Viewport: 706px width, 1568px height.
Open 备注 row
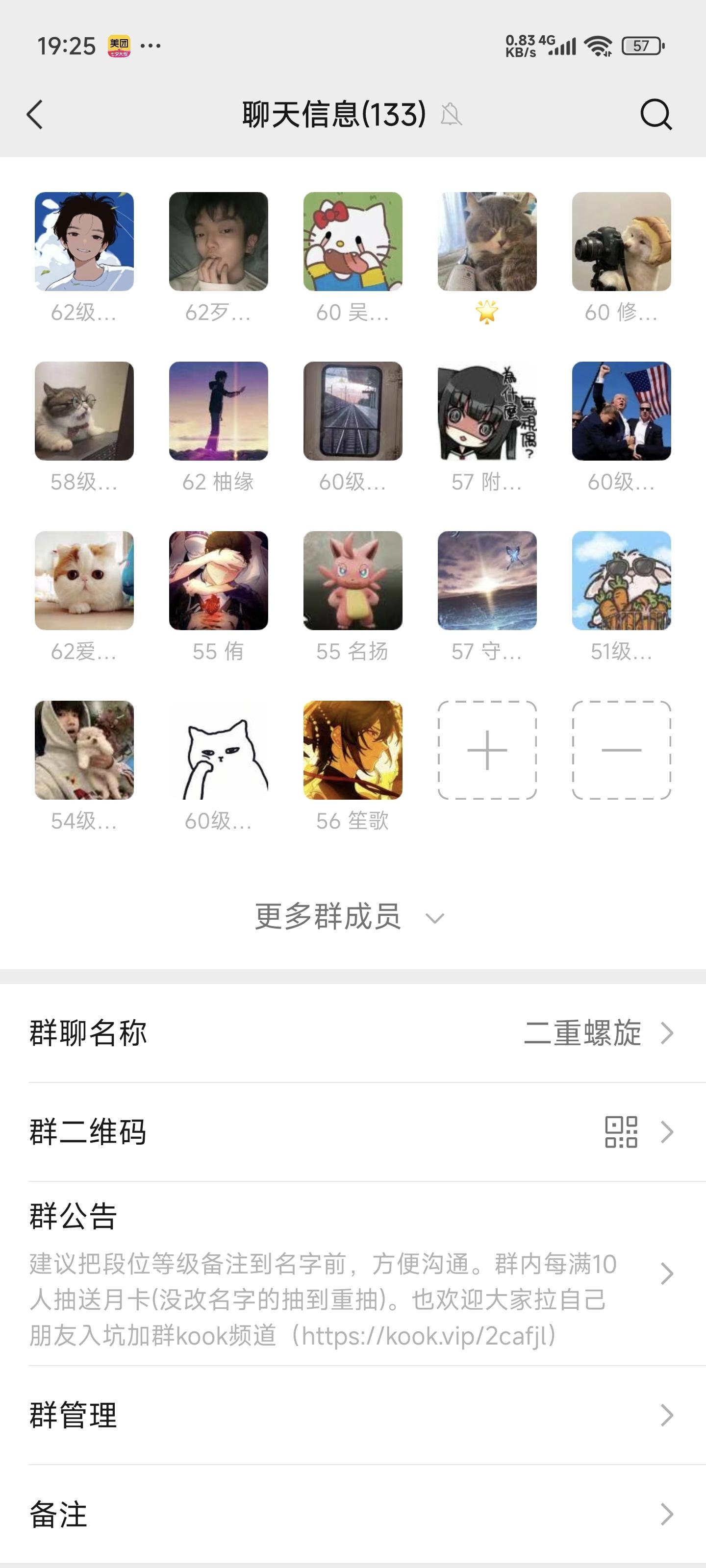(353, 1514)
